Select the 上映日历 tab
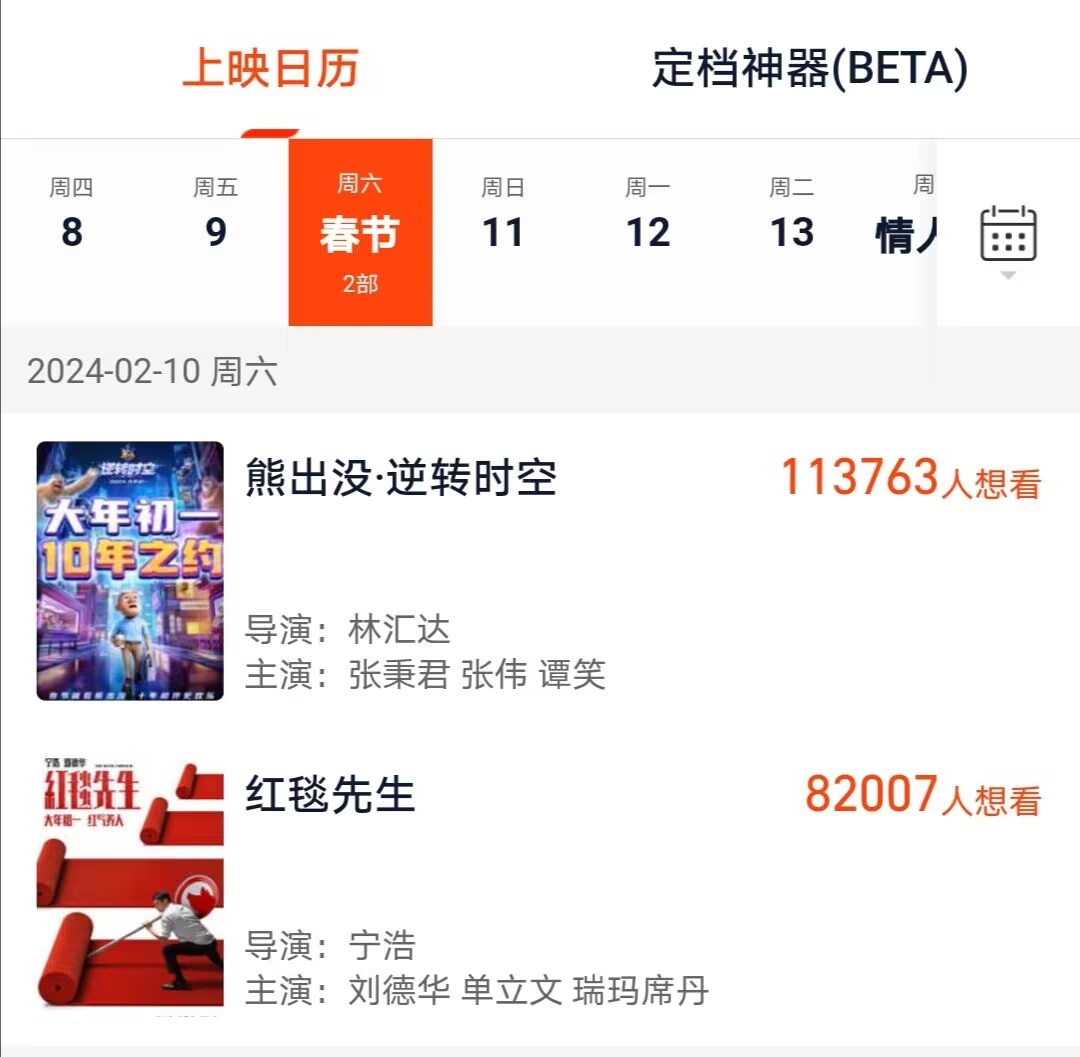This screenshot has width=1080, height=1057. tap(271, 69)
